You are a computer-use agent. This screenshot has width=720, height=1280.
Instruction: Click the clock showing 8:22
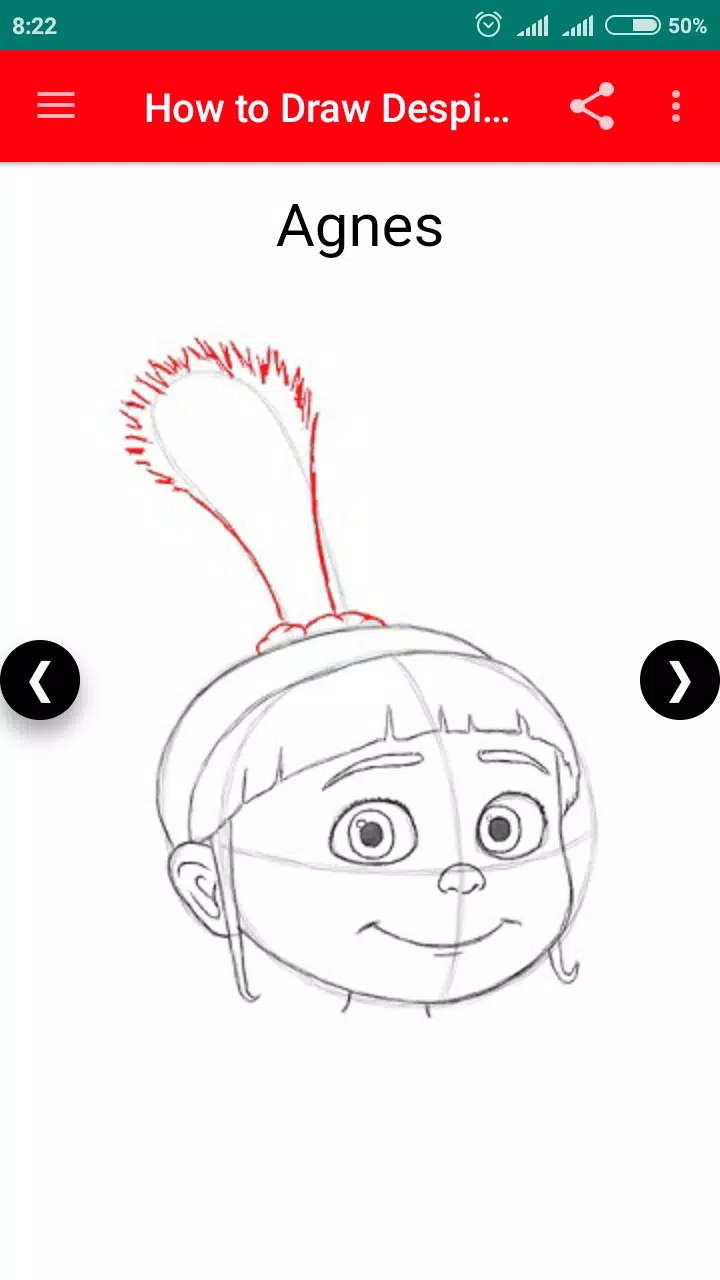35,25
